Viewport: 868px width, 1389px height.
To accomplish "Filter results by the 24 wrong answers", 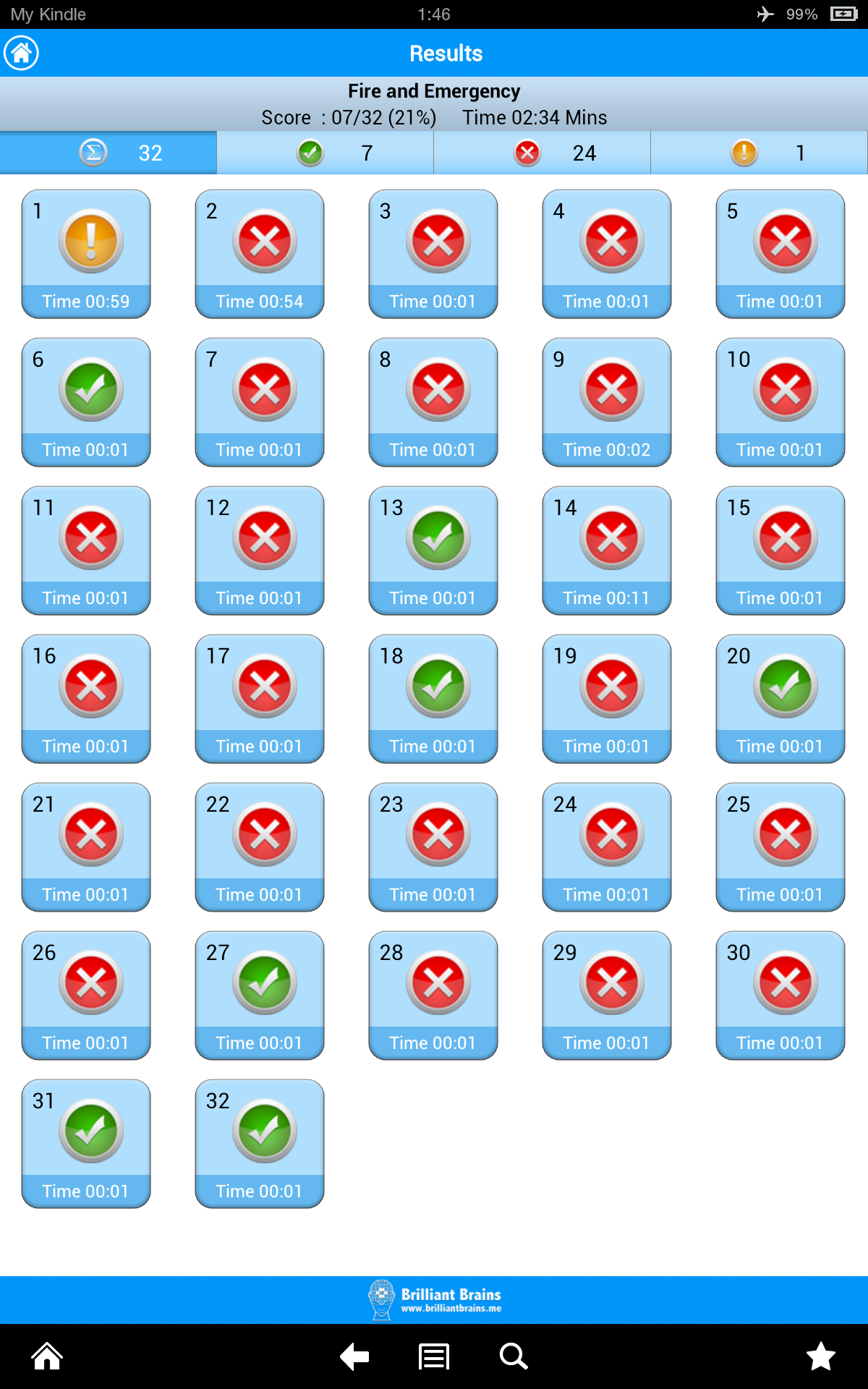I will 542,153.
